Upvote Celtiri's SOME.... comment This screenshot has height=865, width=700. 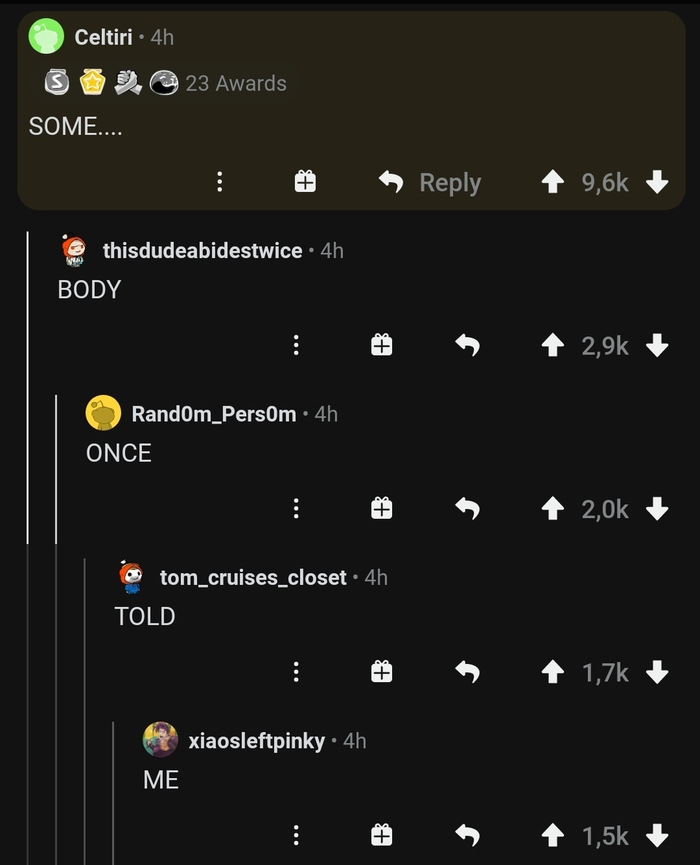coord(551,182)
